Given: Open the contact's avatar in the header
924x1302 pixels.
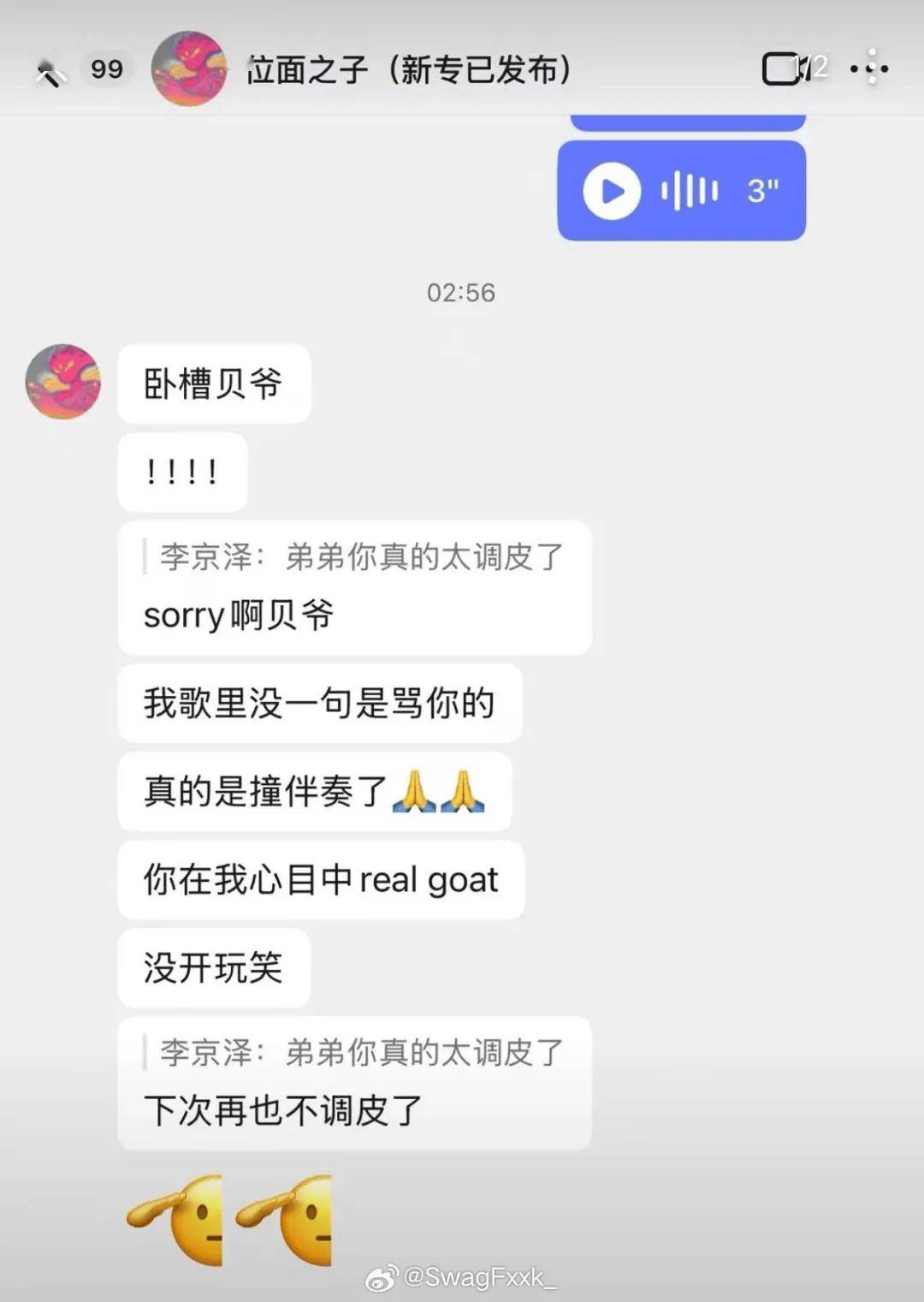Looking at the screenshot, I should coord(189,69).
